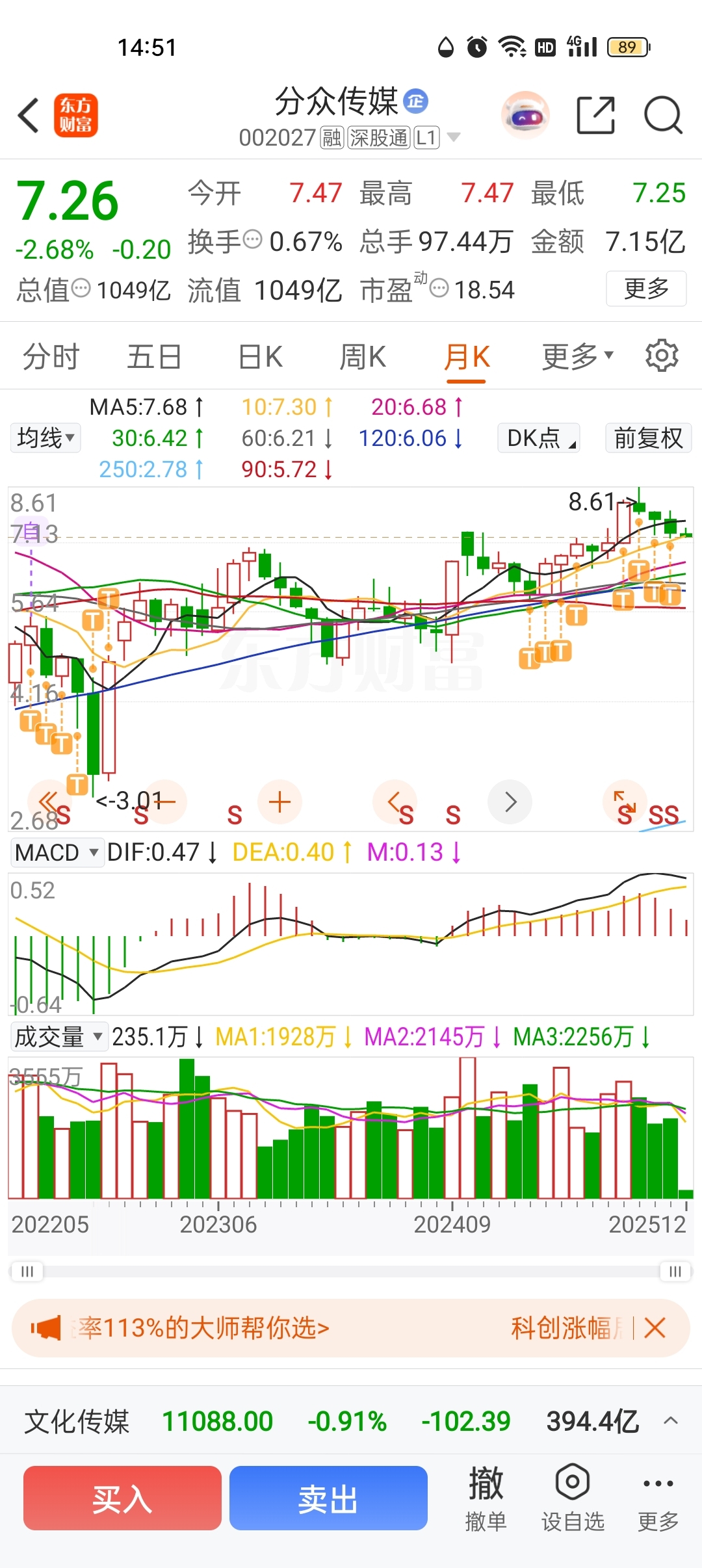The image size is (702, 1568).
Task: Select the 日K chart tab
Action: tap(260, 357)
